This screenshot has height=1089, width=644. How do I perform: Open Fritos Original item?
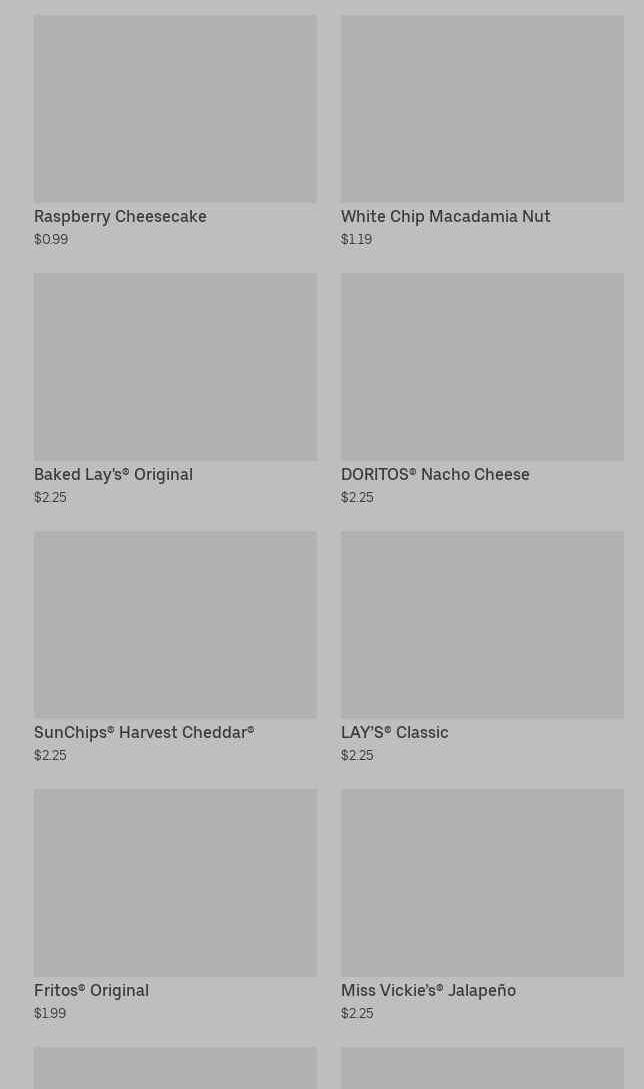(x=175, y=905)
